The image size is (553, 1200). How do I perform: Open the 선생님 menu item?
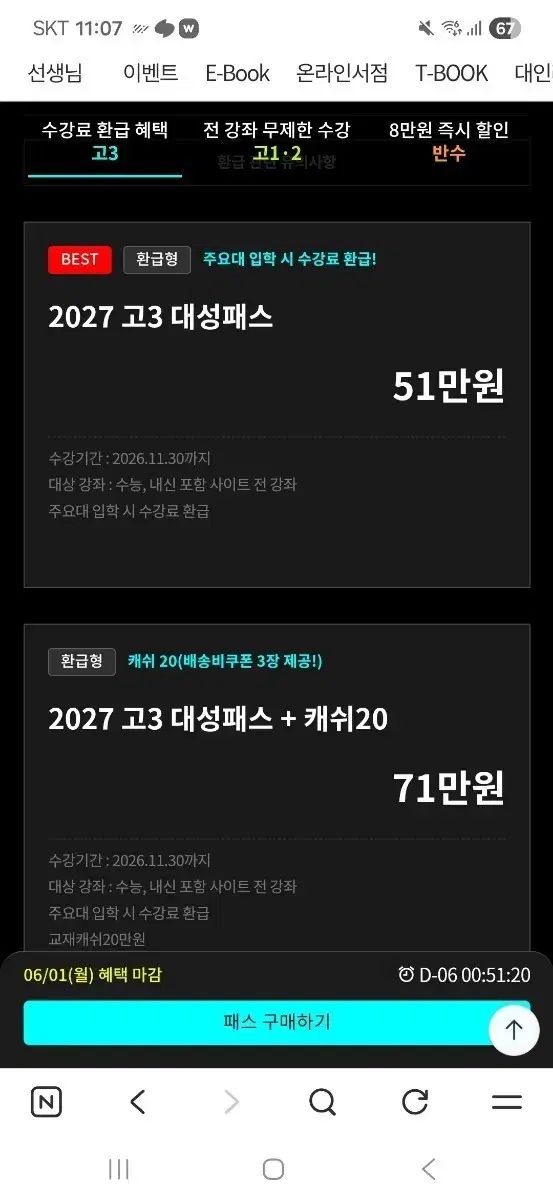pyautogui.click(x=55, y=73)
